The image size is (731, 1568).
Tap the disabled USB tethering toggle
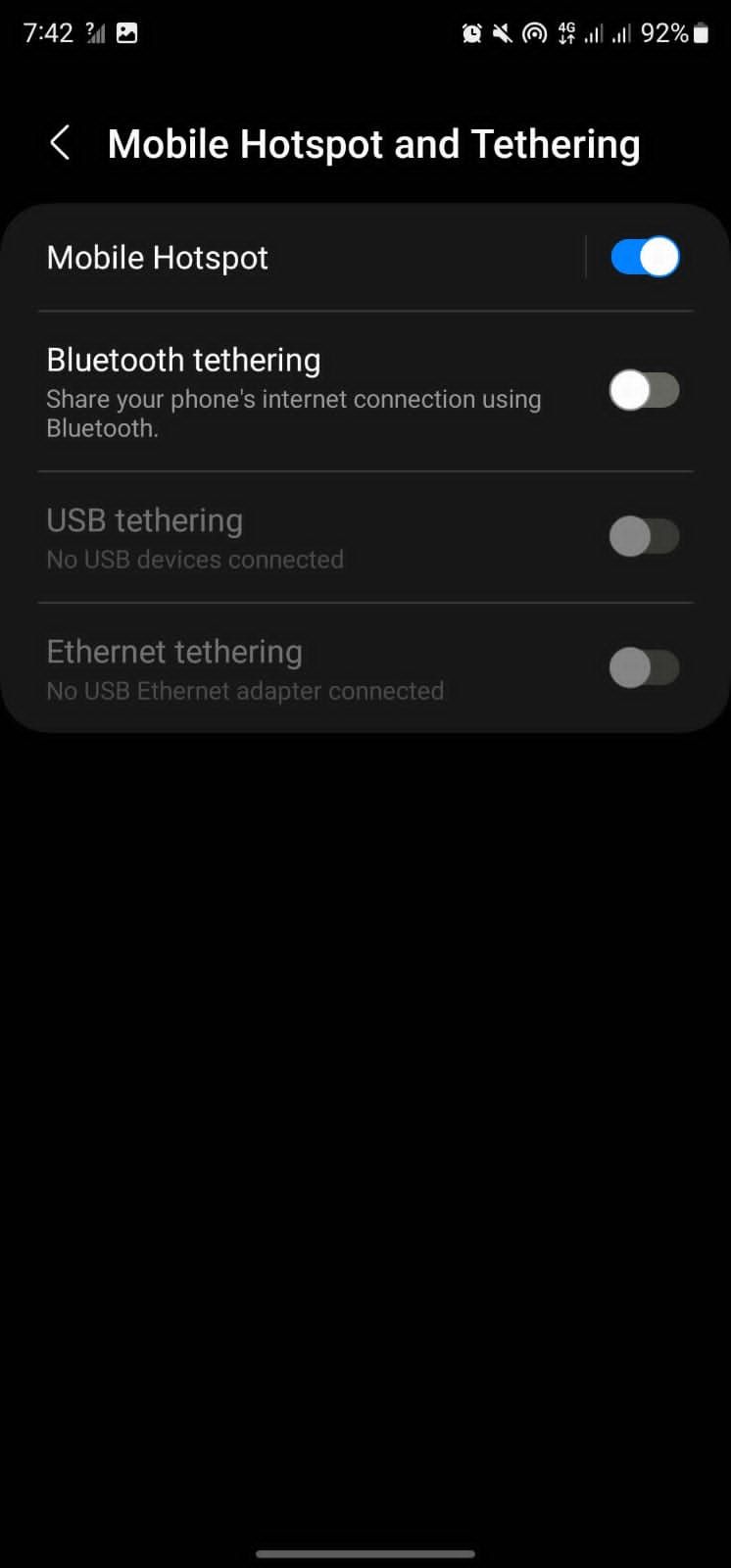[644, 536]
